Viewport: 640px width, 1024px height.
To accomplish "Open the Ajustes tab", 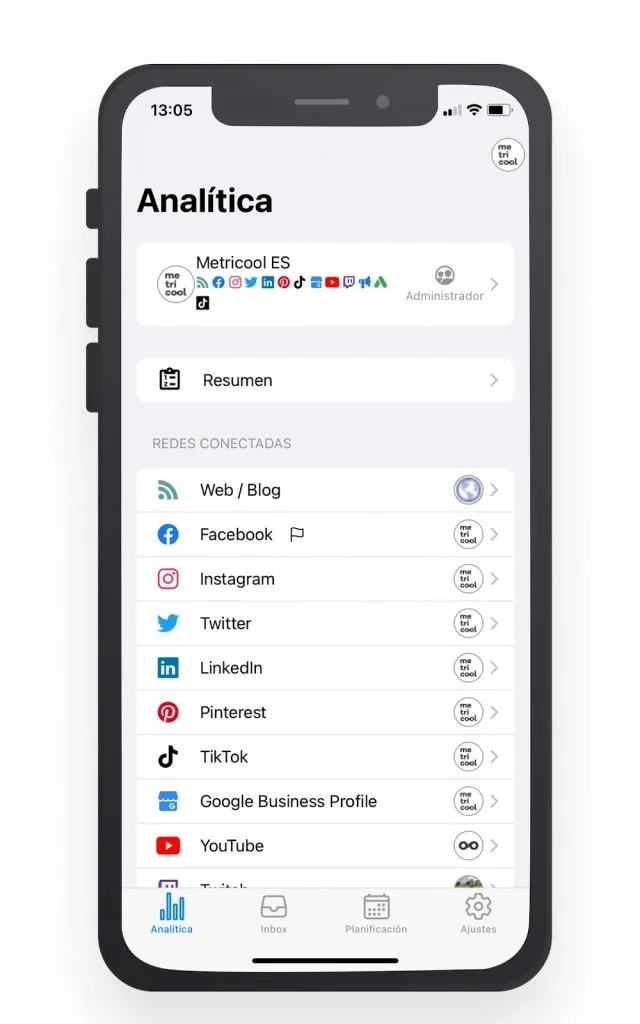I will (x=478, y=913).
